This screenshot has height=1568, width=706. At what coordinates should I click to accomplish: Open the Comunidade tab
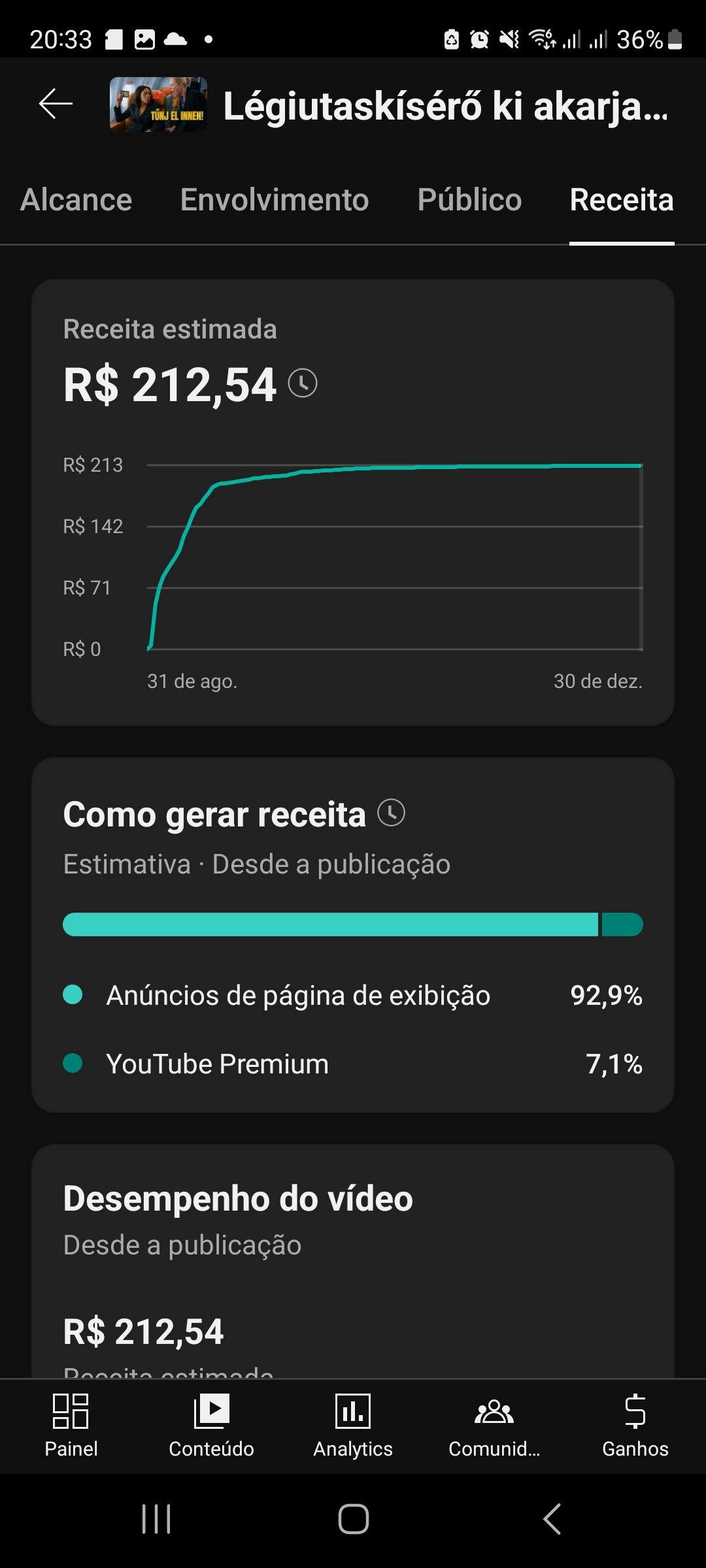point(494,1424)
